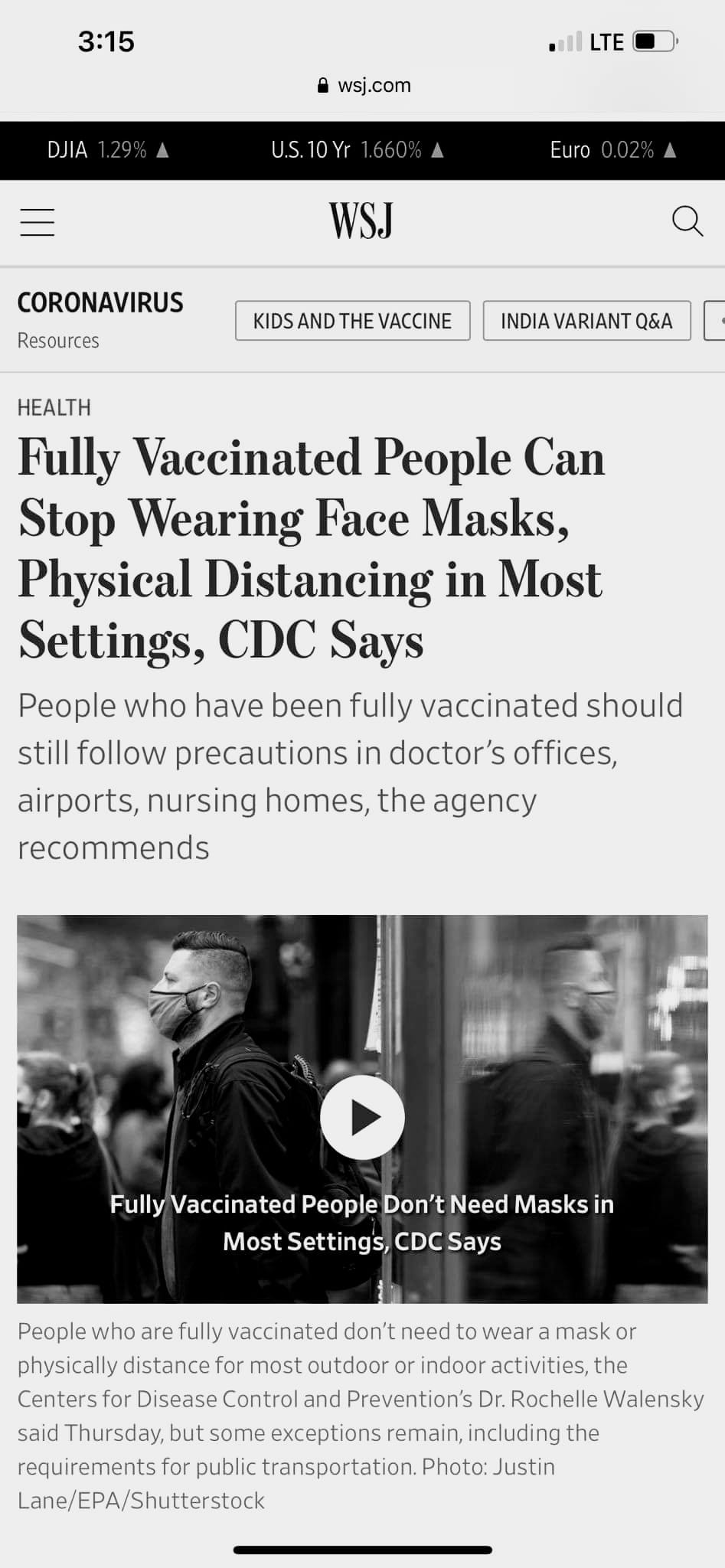The width and height of the screenshot is (725, 1568).
Task: Open the Health section link
Action: pos(54,407)
